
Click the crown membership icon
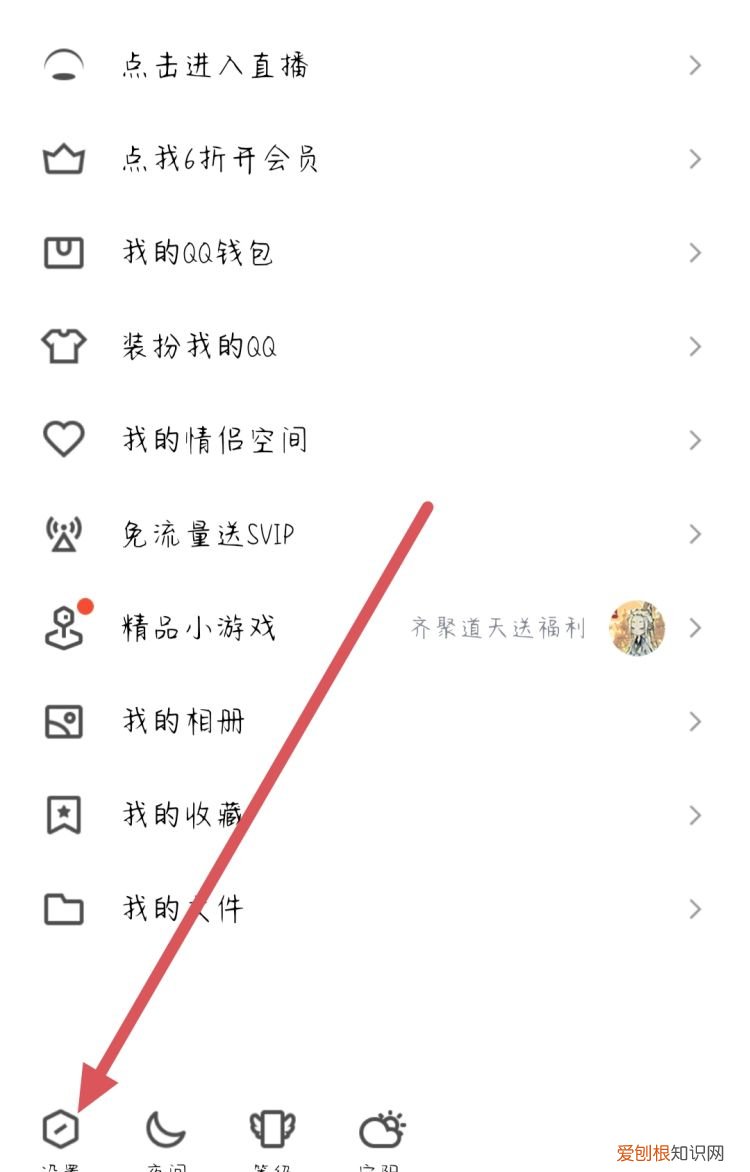[x=63, y=159]
